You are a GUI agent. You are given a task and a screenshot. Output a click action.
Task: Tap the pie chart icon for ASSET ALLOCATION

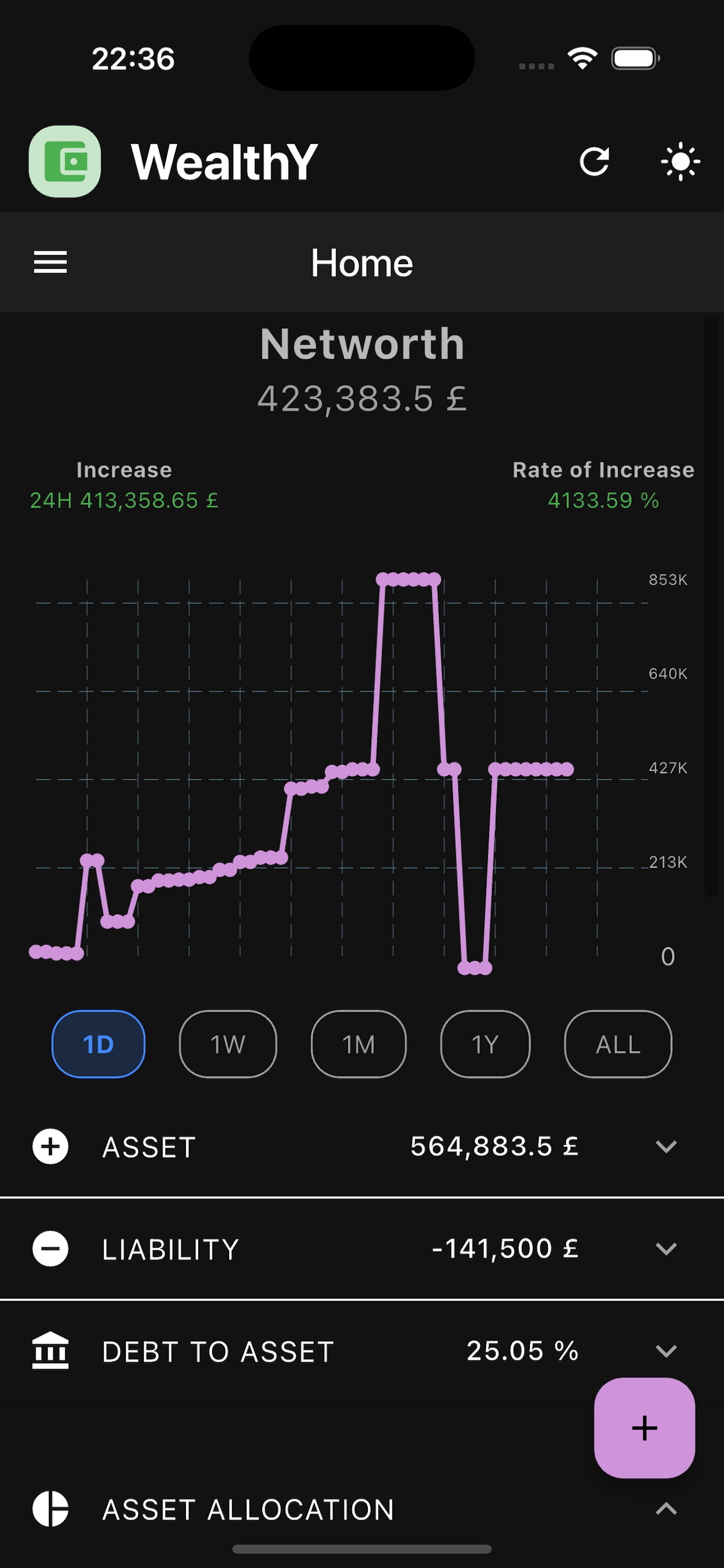51,1509
